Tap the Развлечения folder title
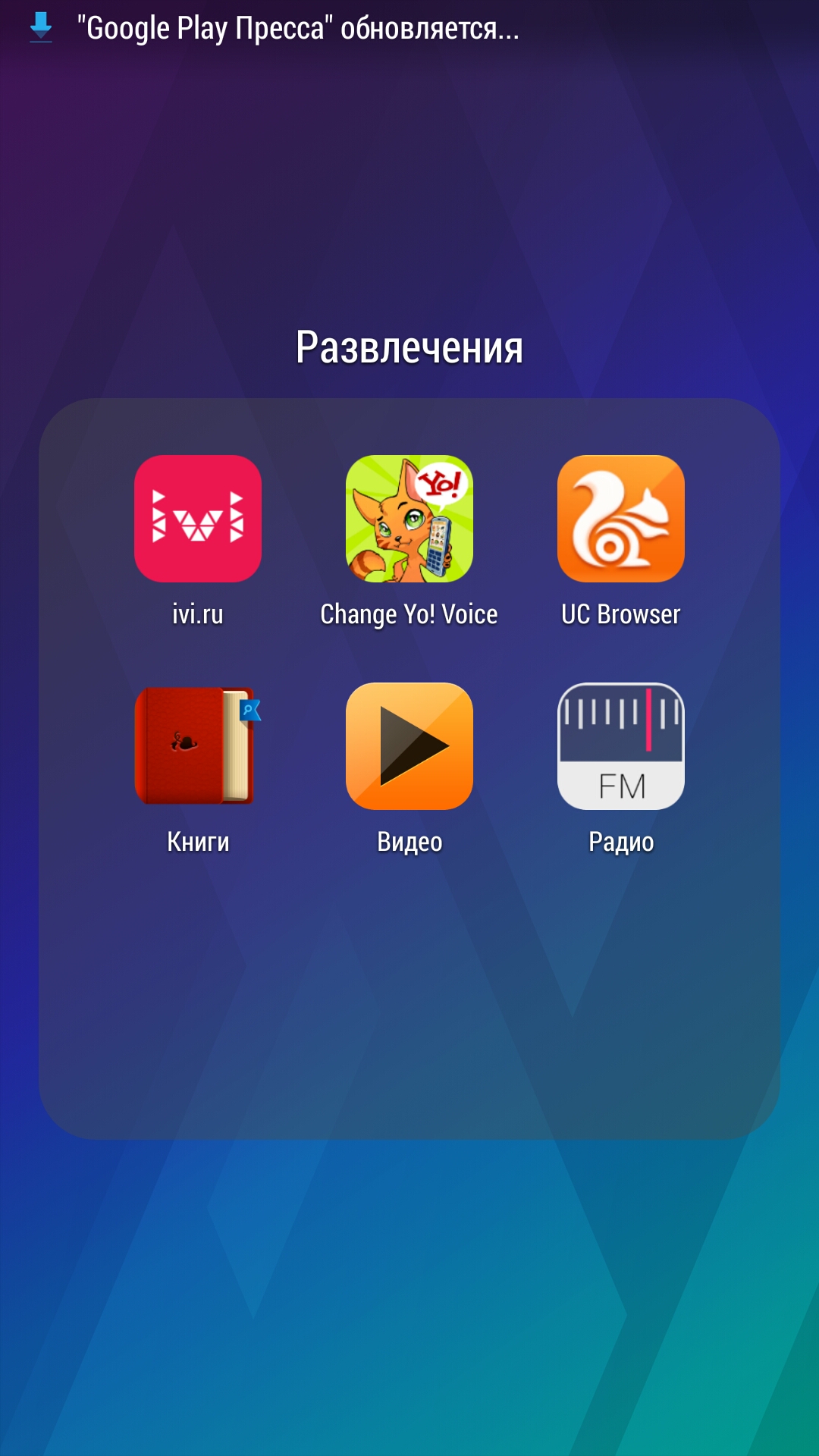The width and height of the screenshot is (819, 1456). click(409, 347)
